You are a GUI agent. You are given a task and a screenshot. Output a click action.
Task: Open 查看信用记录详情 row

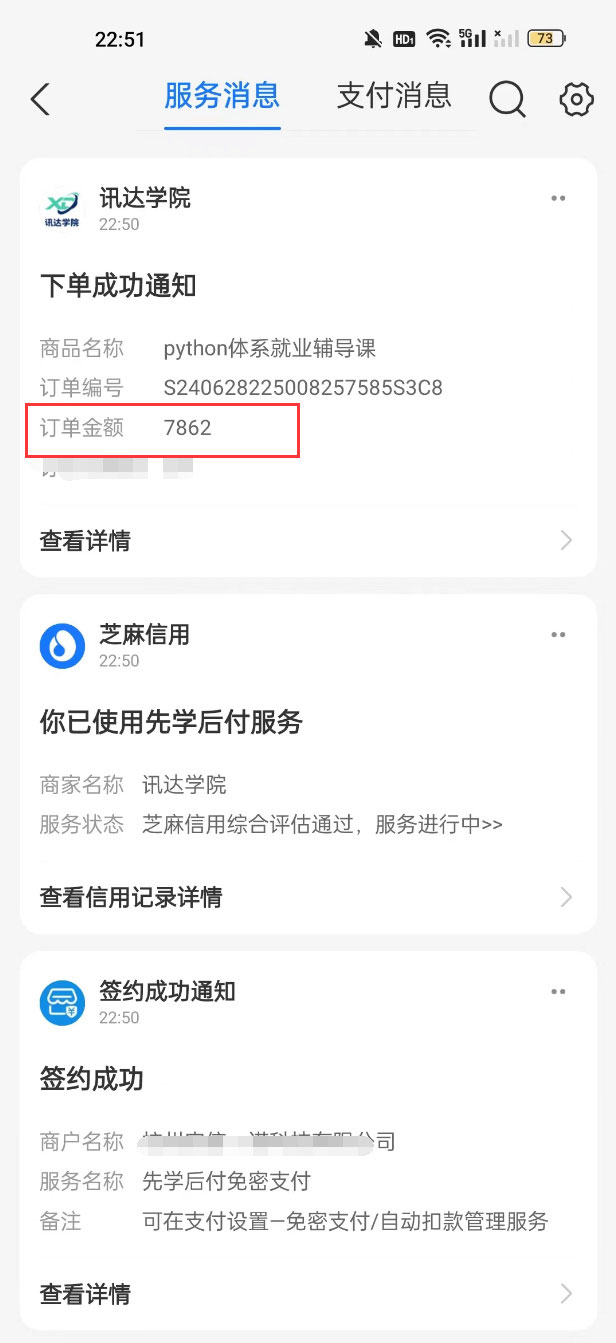click(307, 897)
